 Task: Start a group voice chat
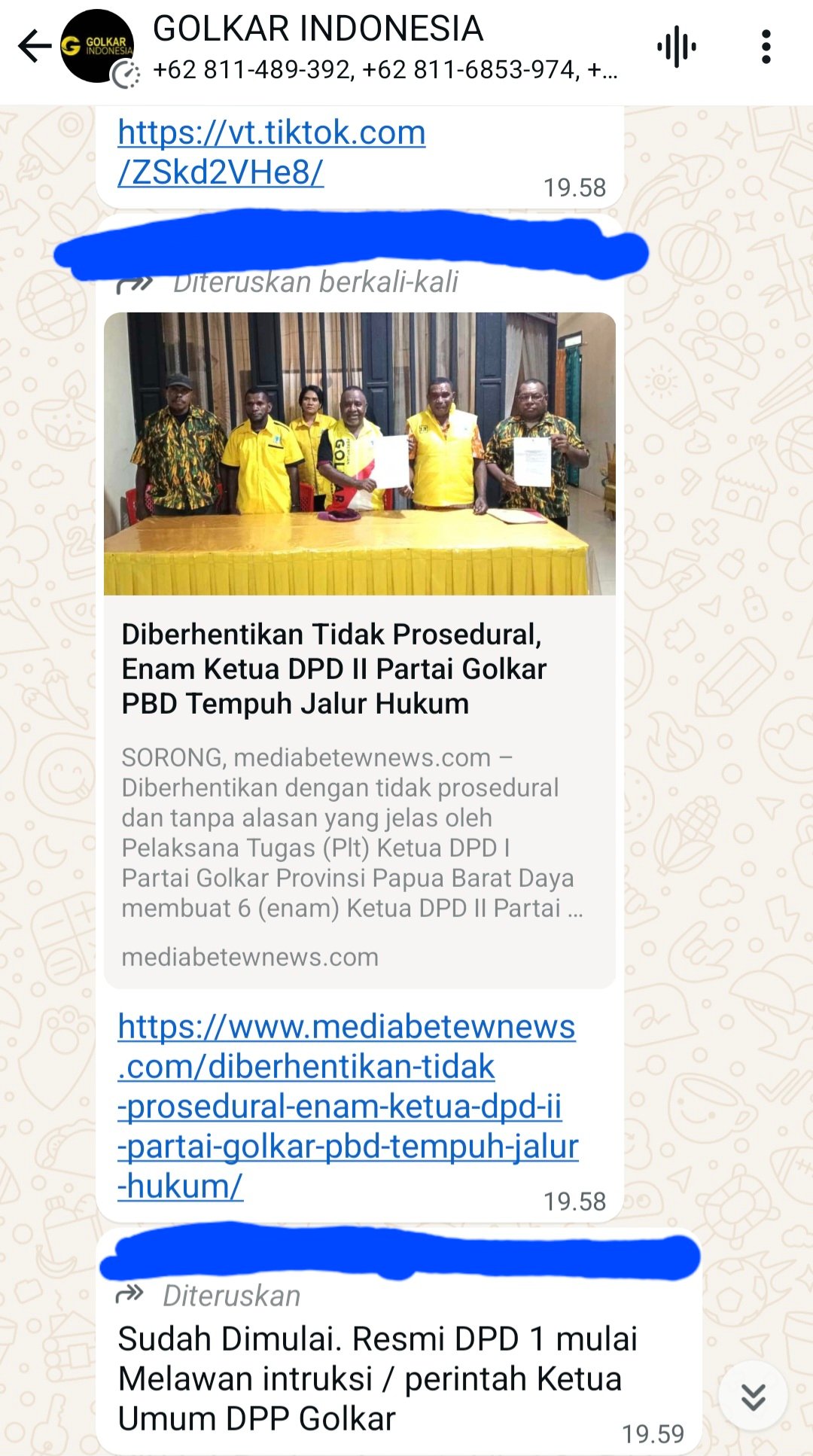[676, 47]
